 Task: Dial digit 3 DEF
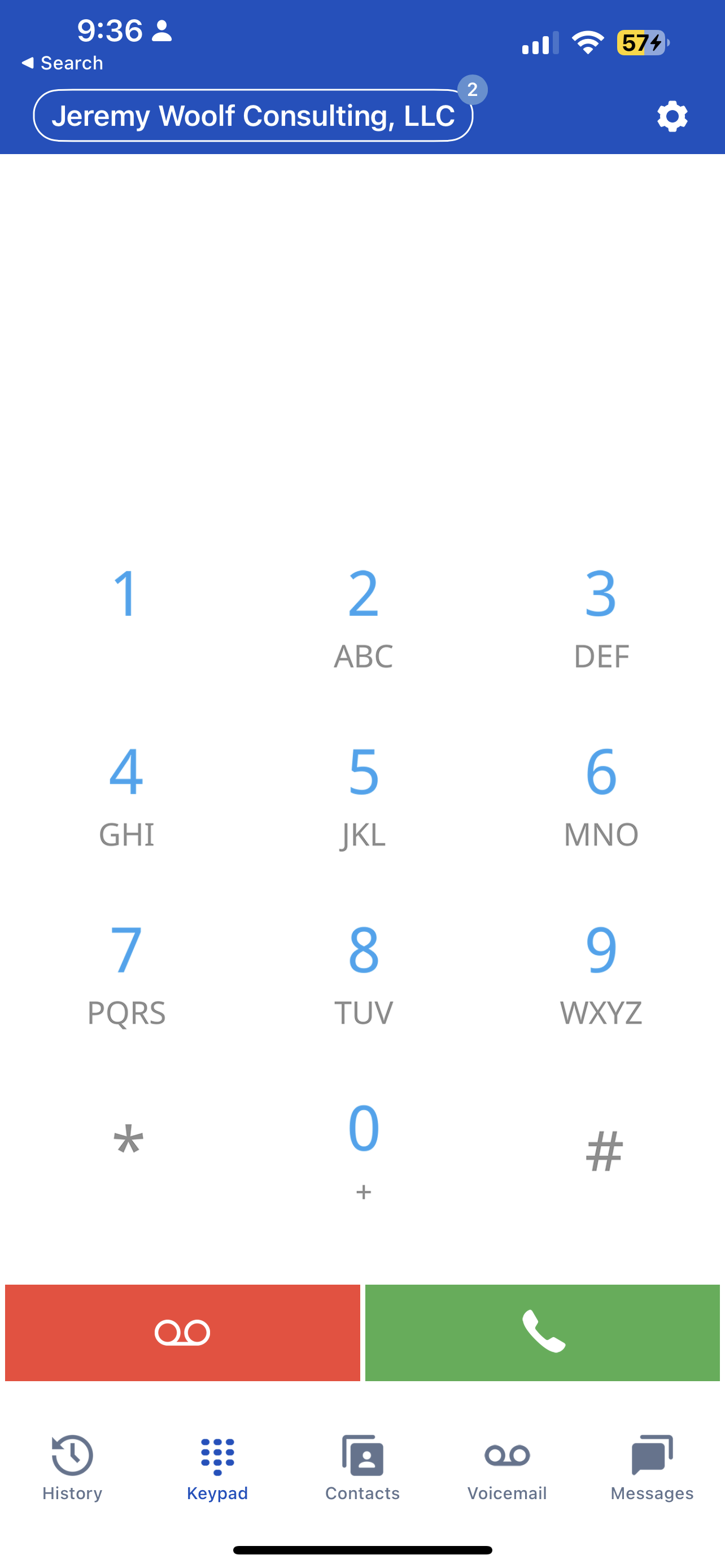click(x=601, y=616)
